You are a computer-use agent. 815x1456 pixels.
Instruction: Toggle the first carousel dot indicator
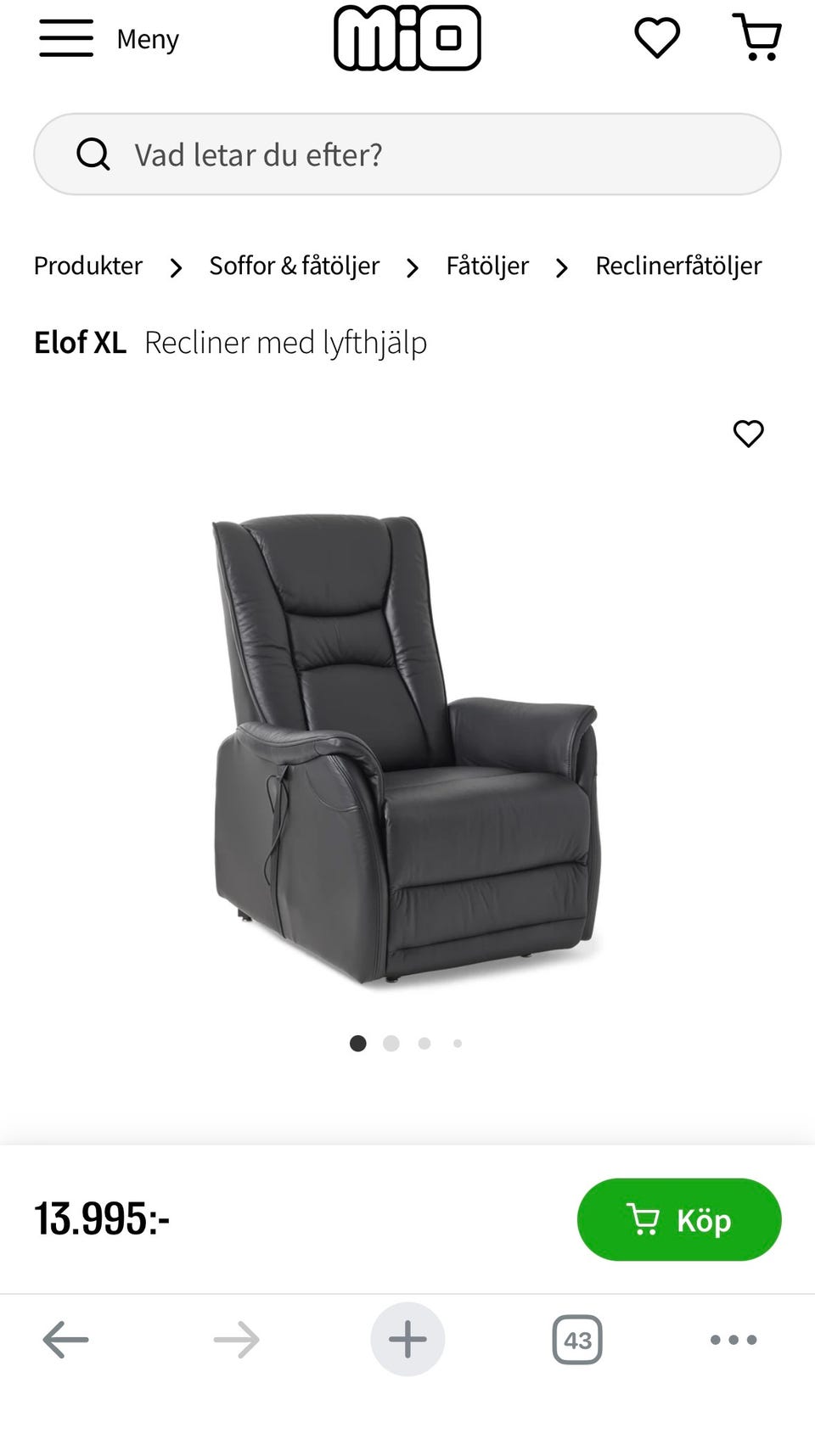tap(357, 1043)
